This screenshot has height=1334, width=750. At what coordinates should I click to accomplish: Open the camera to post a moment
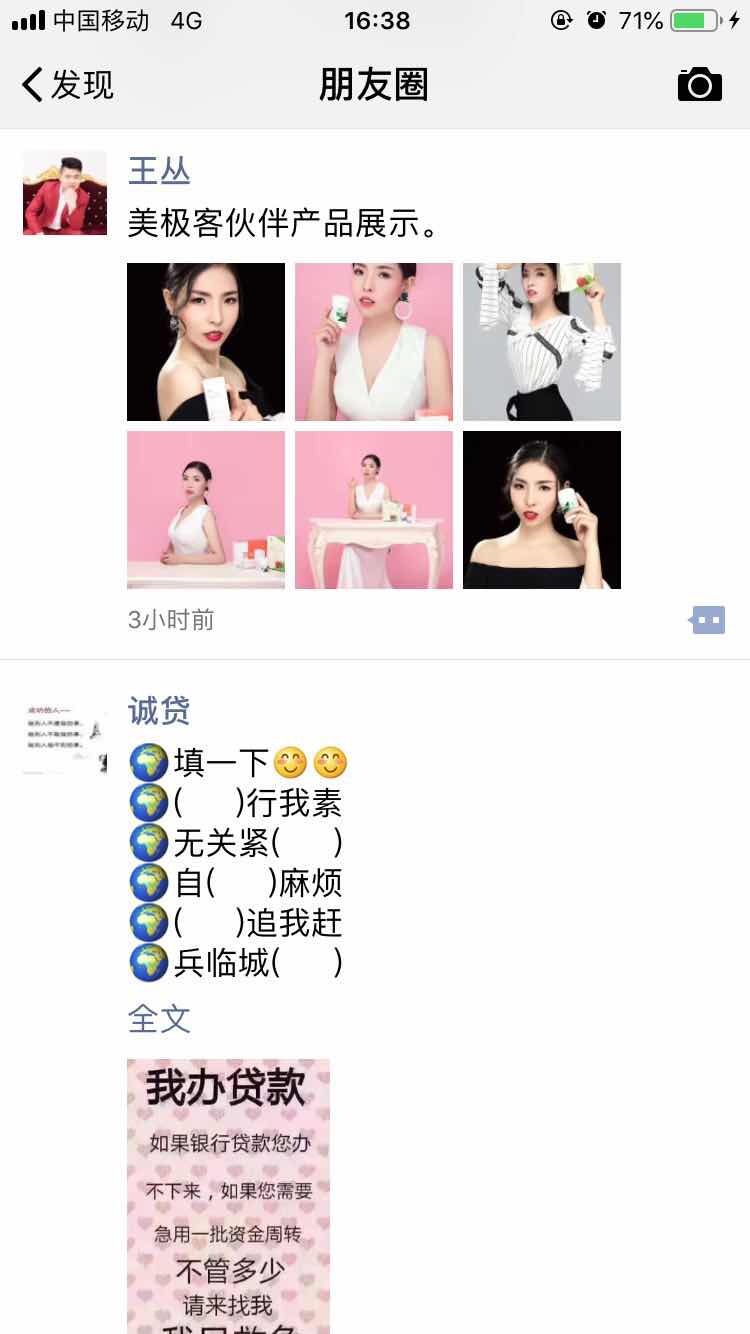[699, 85]
